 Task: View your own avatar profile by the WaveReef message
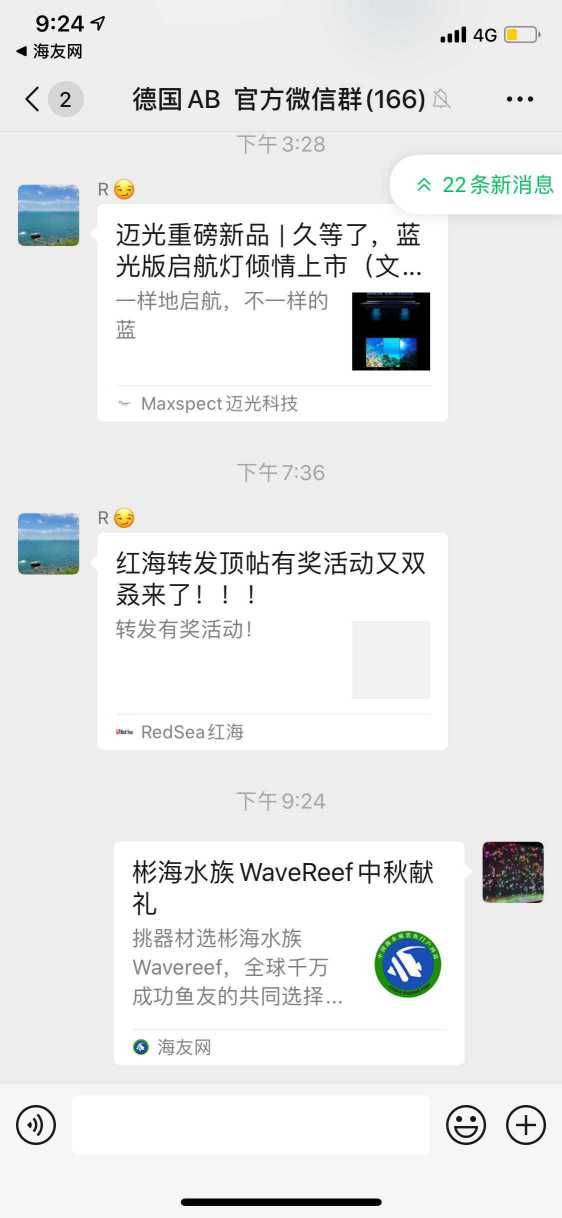point(513,872)
